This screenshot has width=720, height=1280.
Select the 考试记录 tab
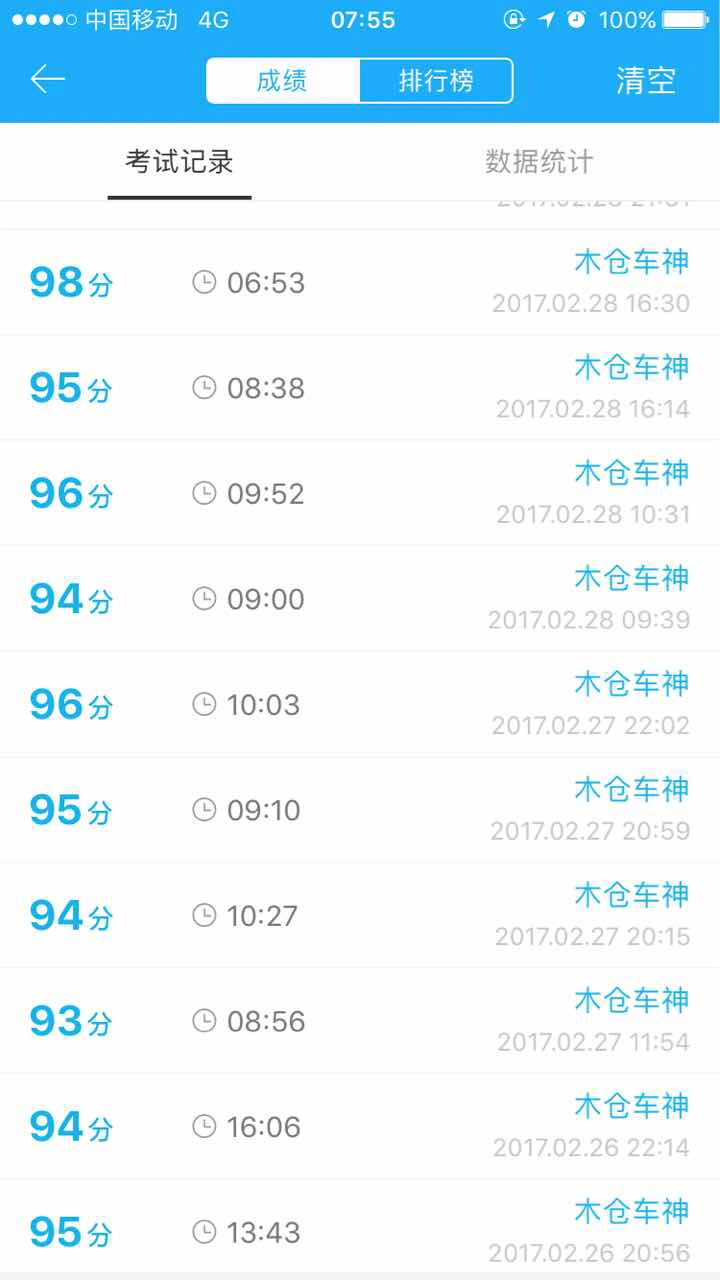point(180,162)
